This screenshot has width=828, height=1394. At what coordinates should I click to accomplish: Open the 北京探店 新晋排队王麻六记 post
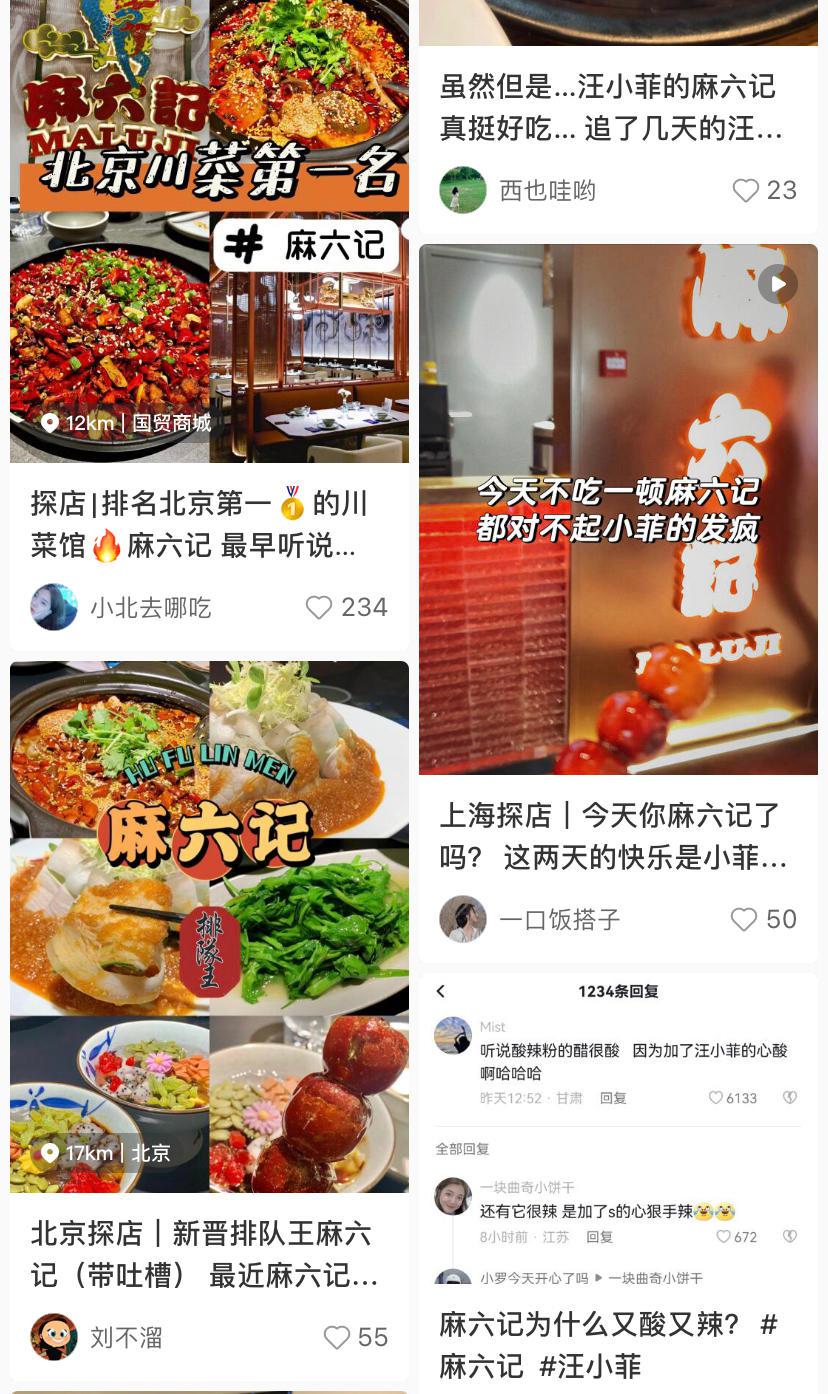coord(209,925)
